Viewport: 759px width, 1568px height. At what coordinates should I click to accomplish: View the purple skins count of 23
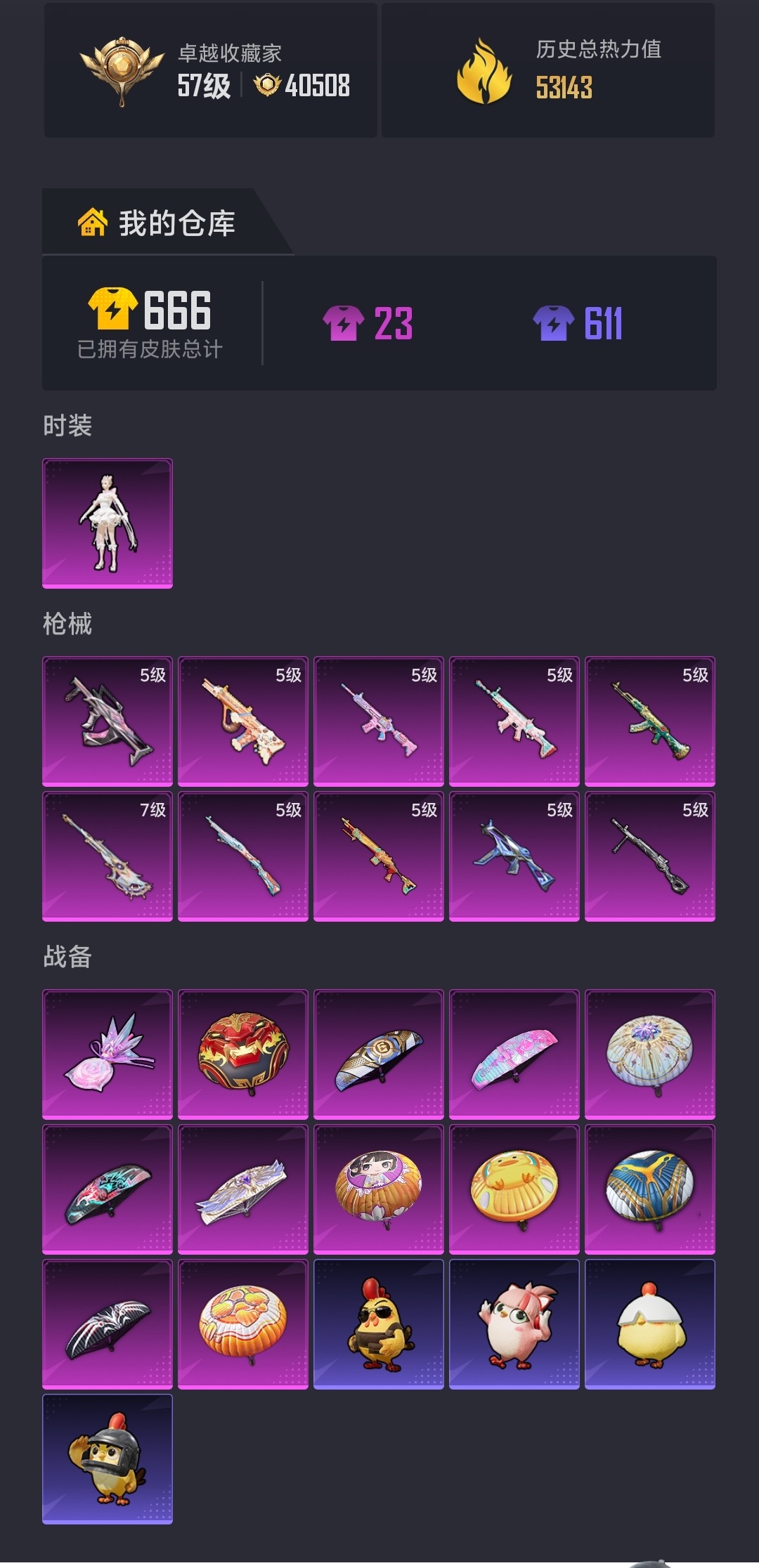(x=368, y=324)
